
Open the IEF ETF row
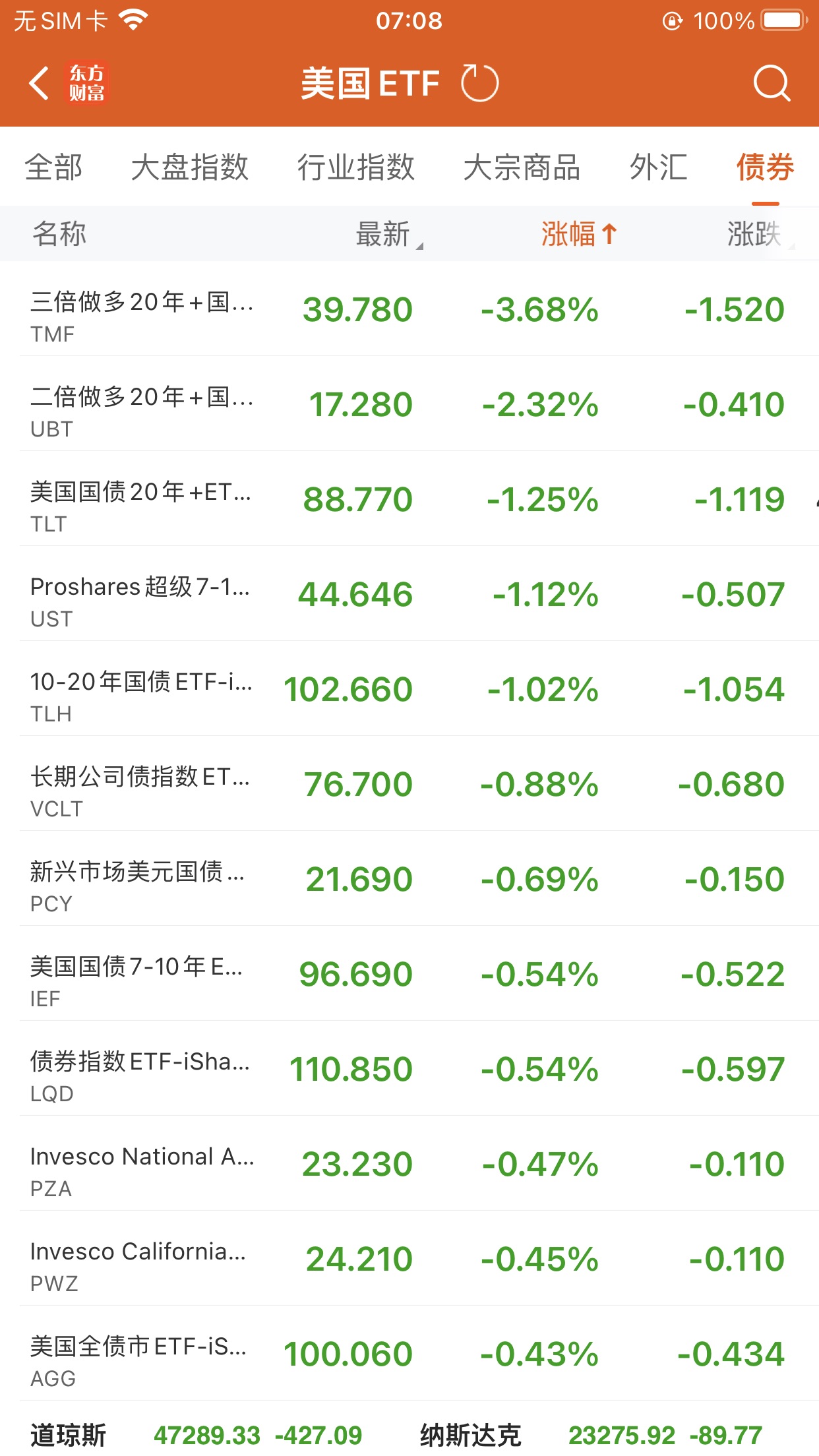pyautogui.click(x=409, y=974)
